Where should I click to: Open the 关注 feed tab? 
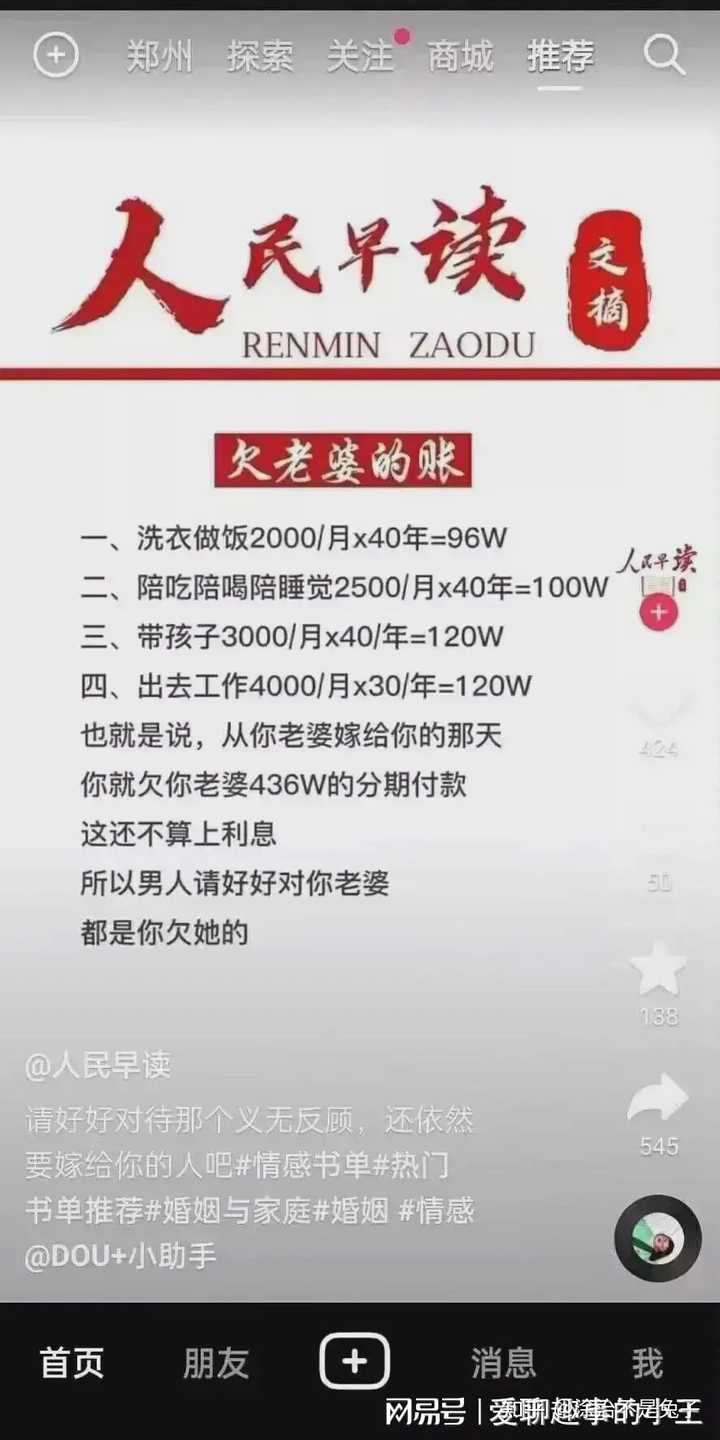pos(359,57)
